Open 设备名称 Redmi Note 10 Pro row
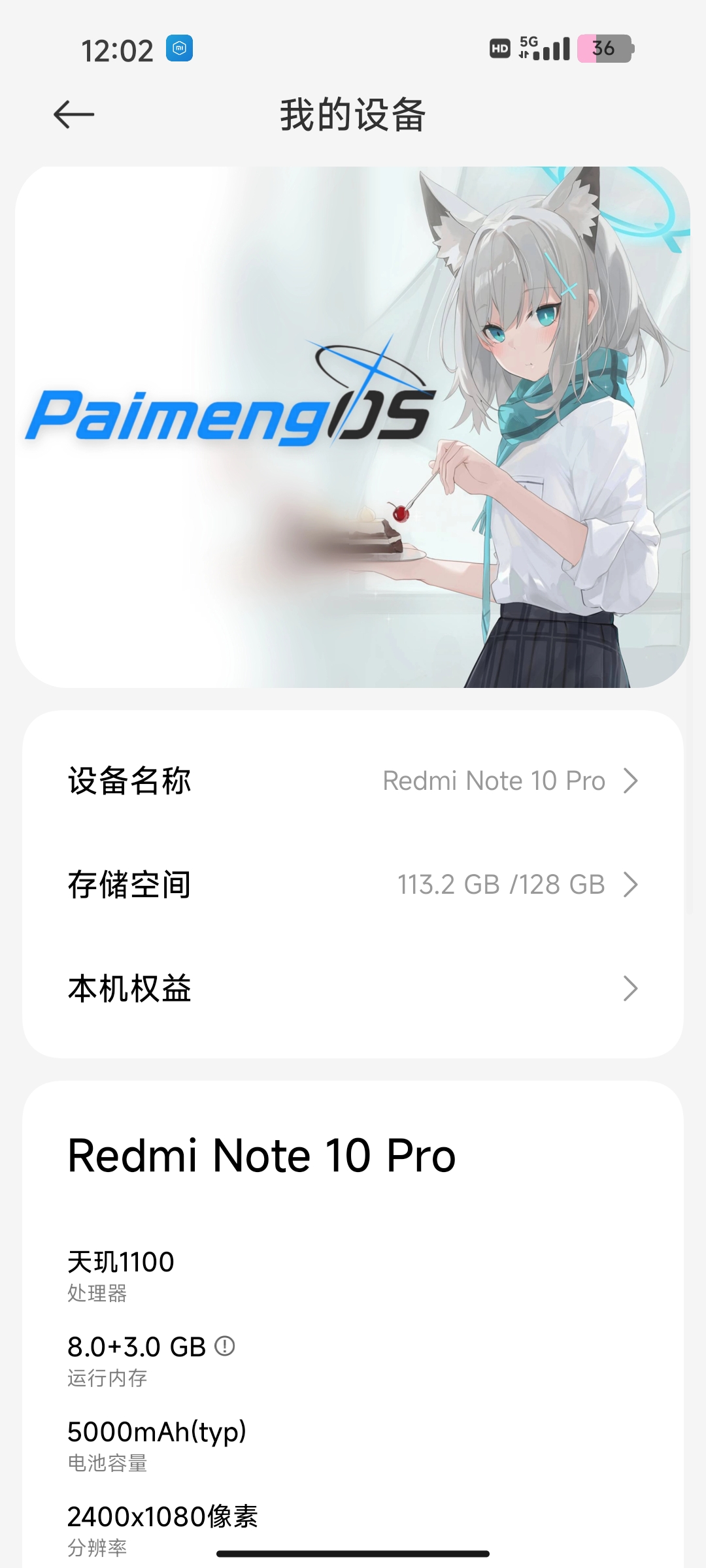Viewport: 706px width, 1568px height. point(353,781)
